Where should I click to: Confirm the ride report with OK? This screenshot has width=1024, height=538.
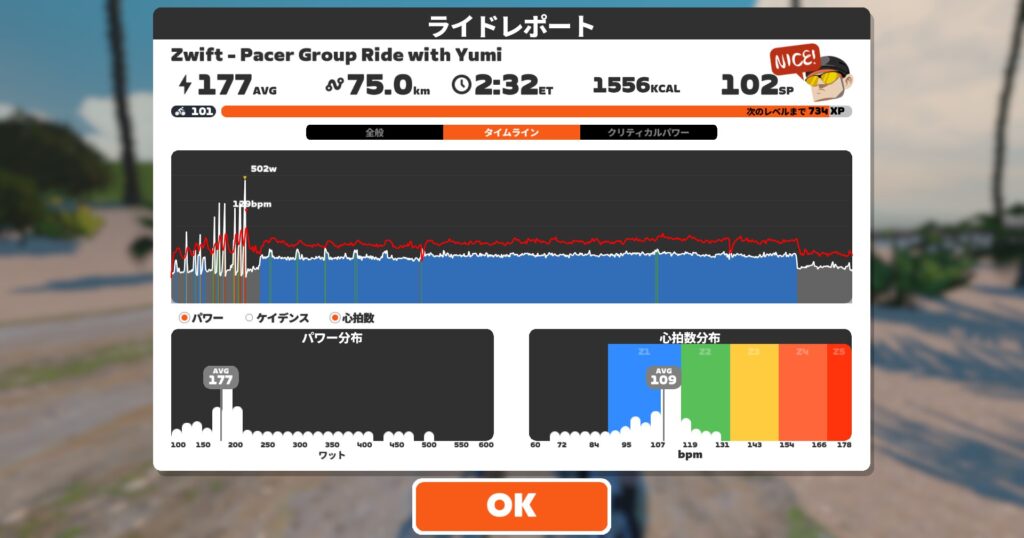click(x=511, y=505)
